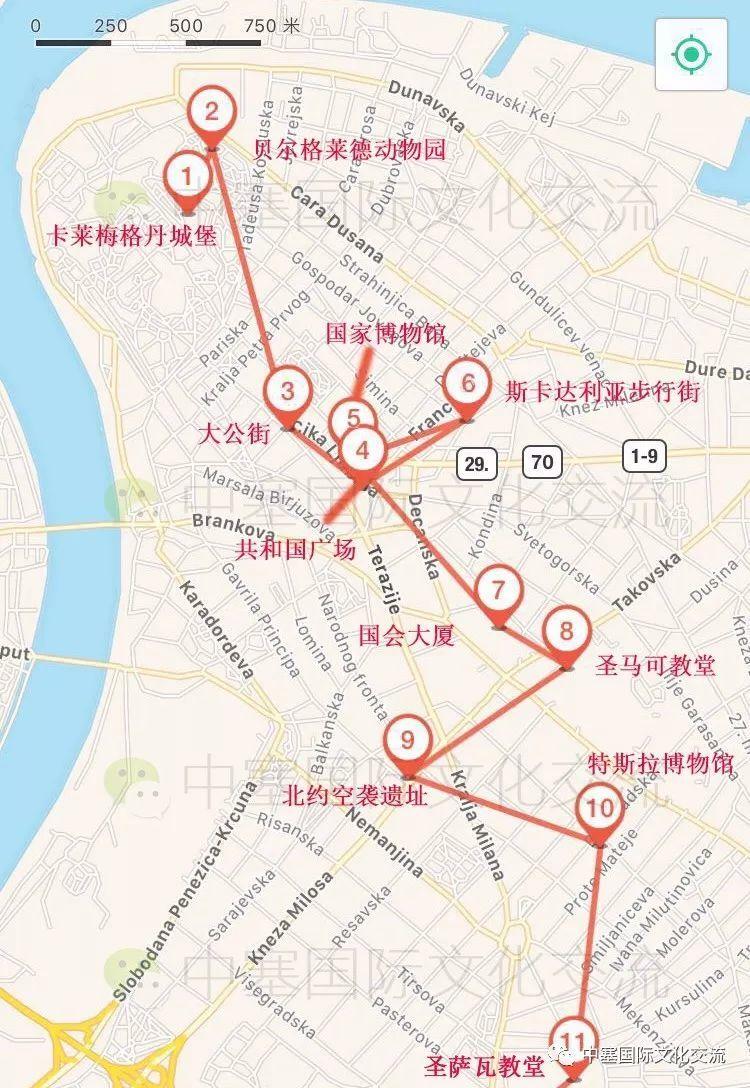Screen dimensions: 750x1088
Task: Select marker 1 at Kalemegdan Fortress
Action: 185,178
